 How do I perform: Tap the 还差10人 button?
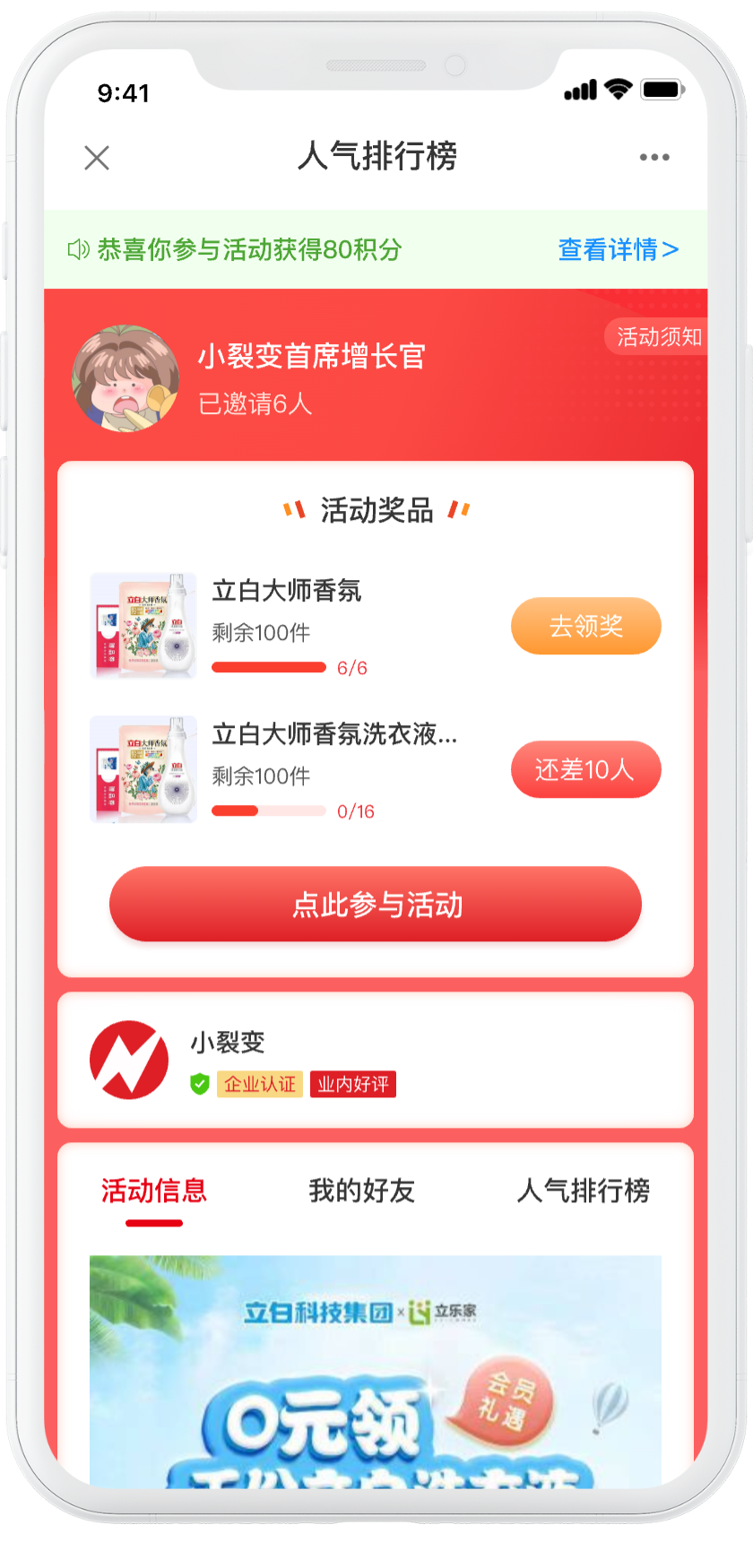pos(585,769)
